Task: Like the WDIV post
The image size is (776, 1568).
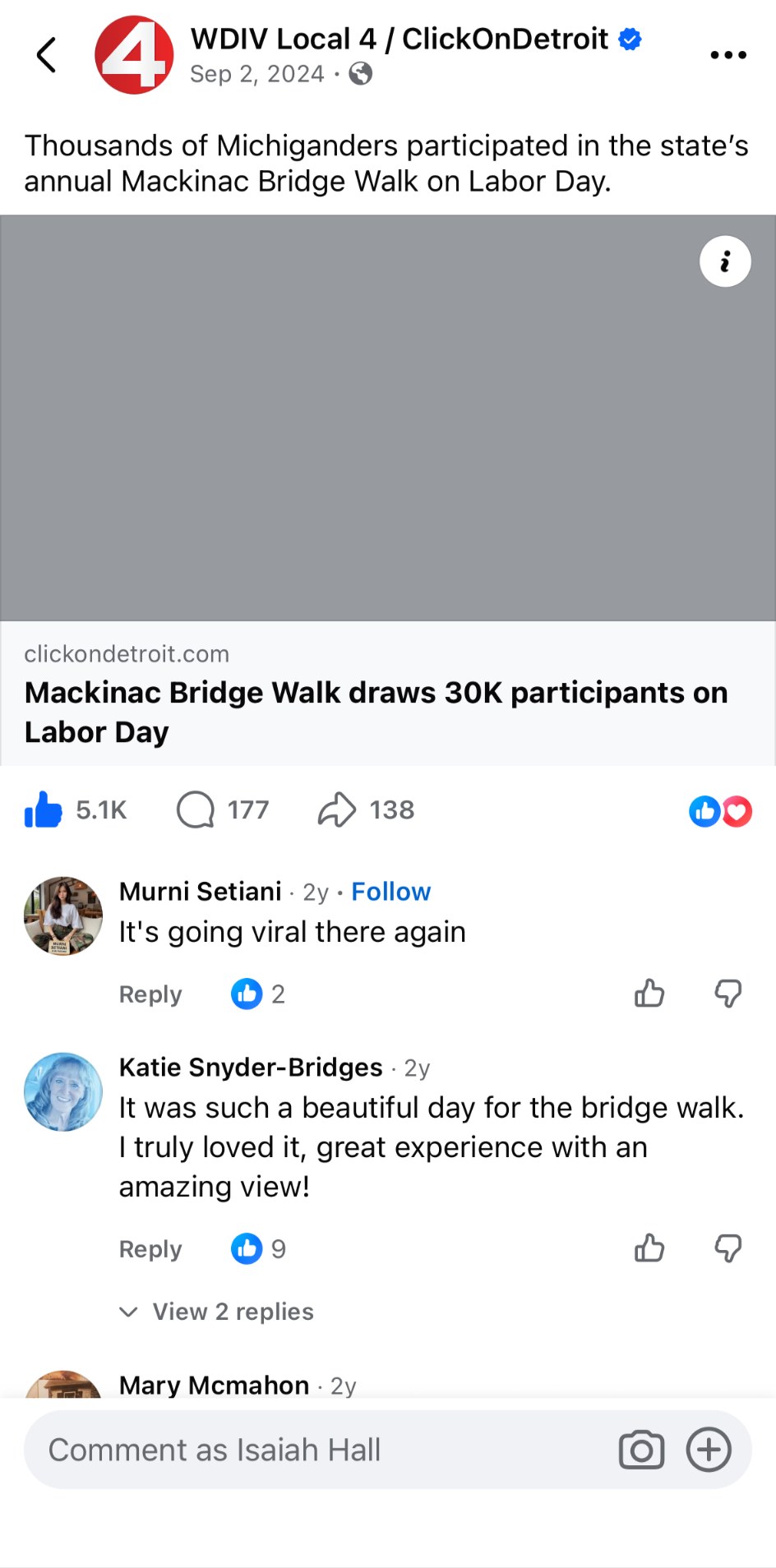Action: point(44,810)
